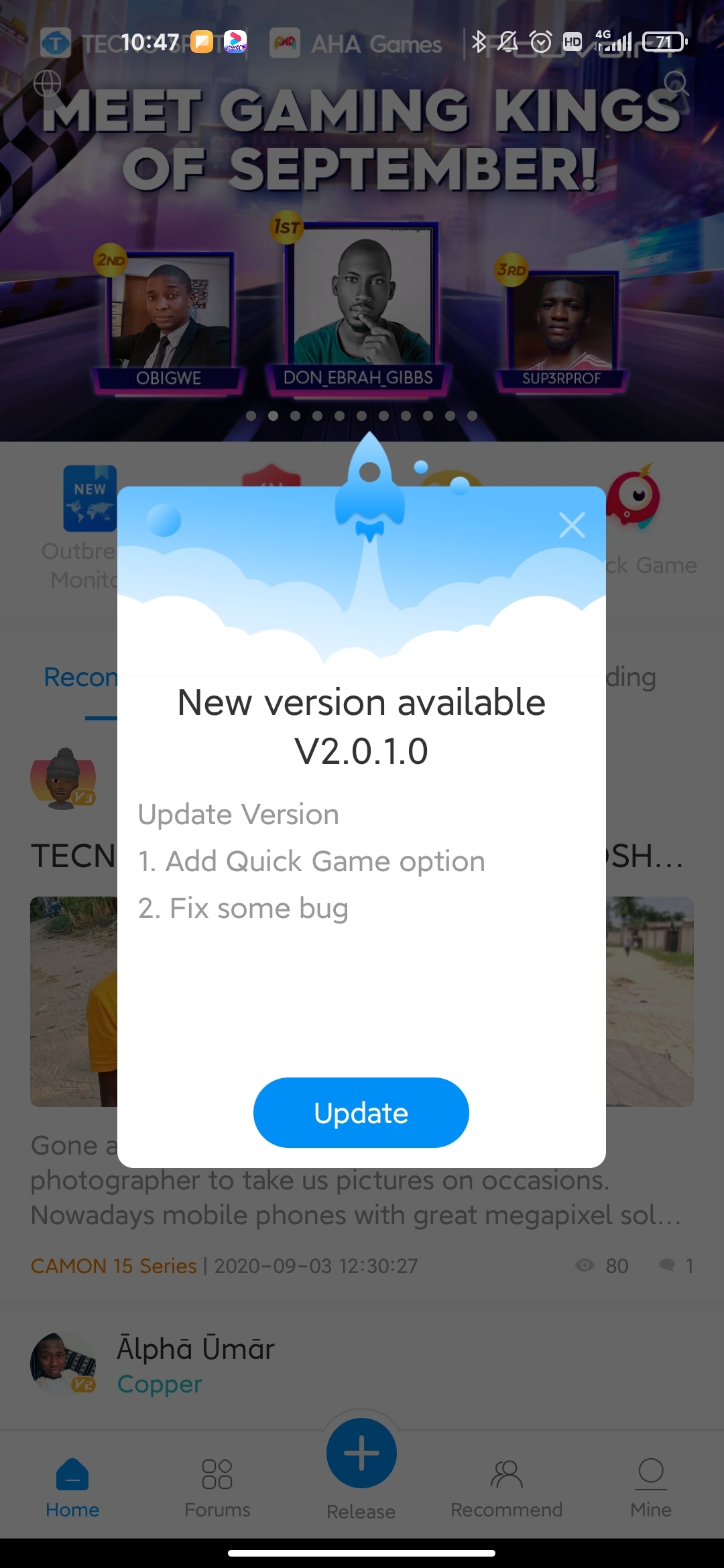This screenshot has height=1568, width=724.
Task: Tap the Release plus button
Action: 361,1453
